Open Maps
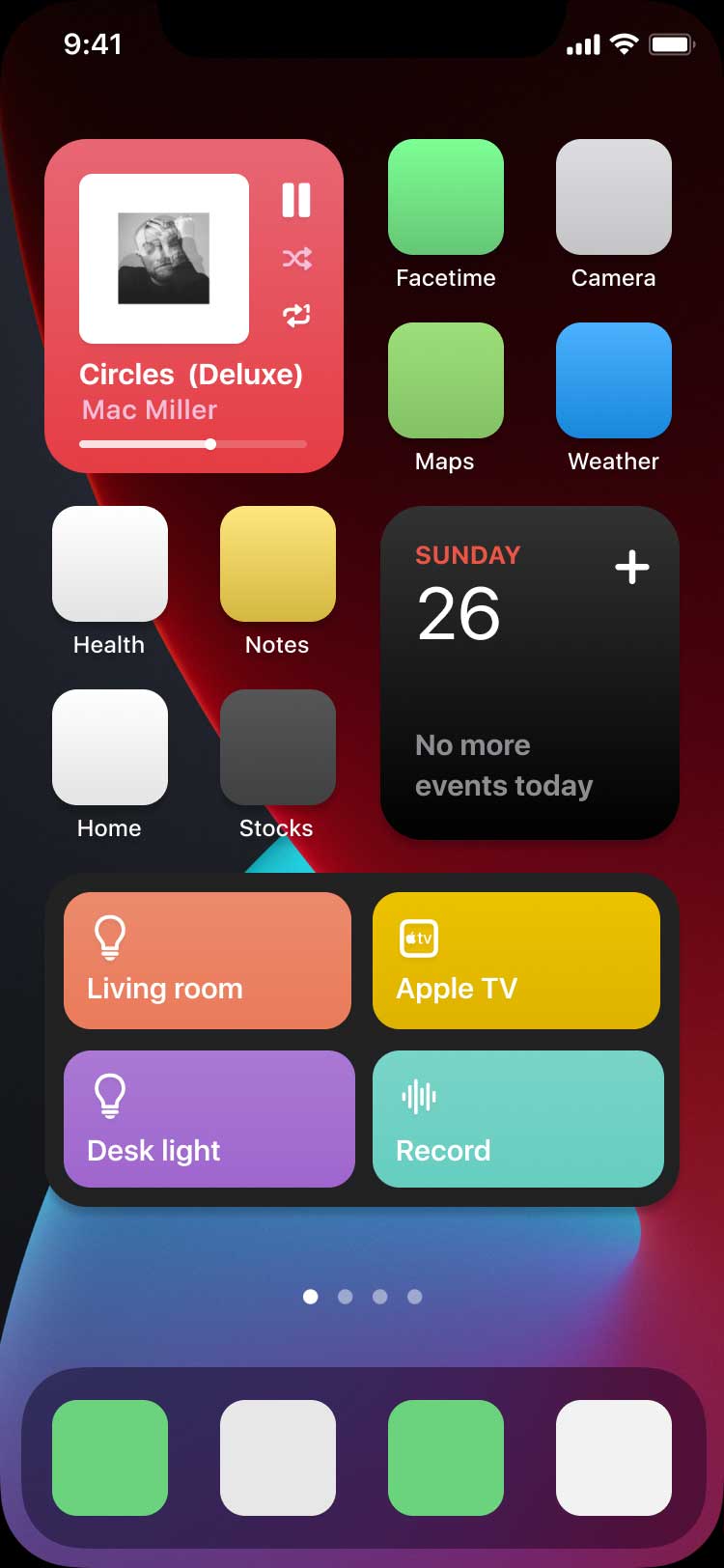 click(x=446, y=381)
